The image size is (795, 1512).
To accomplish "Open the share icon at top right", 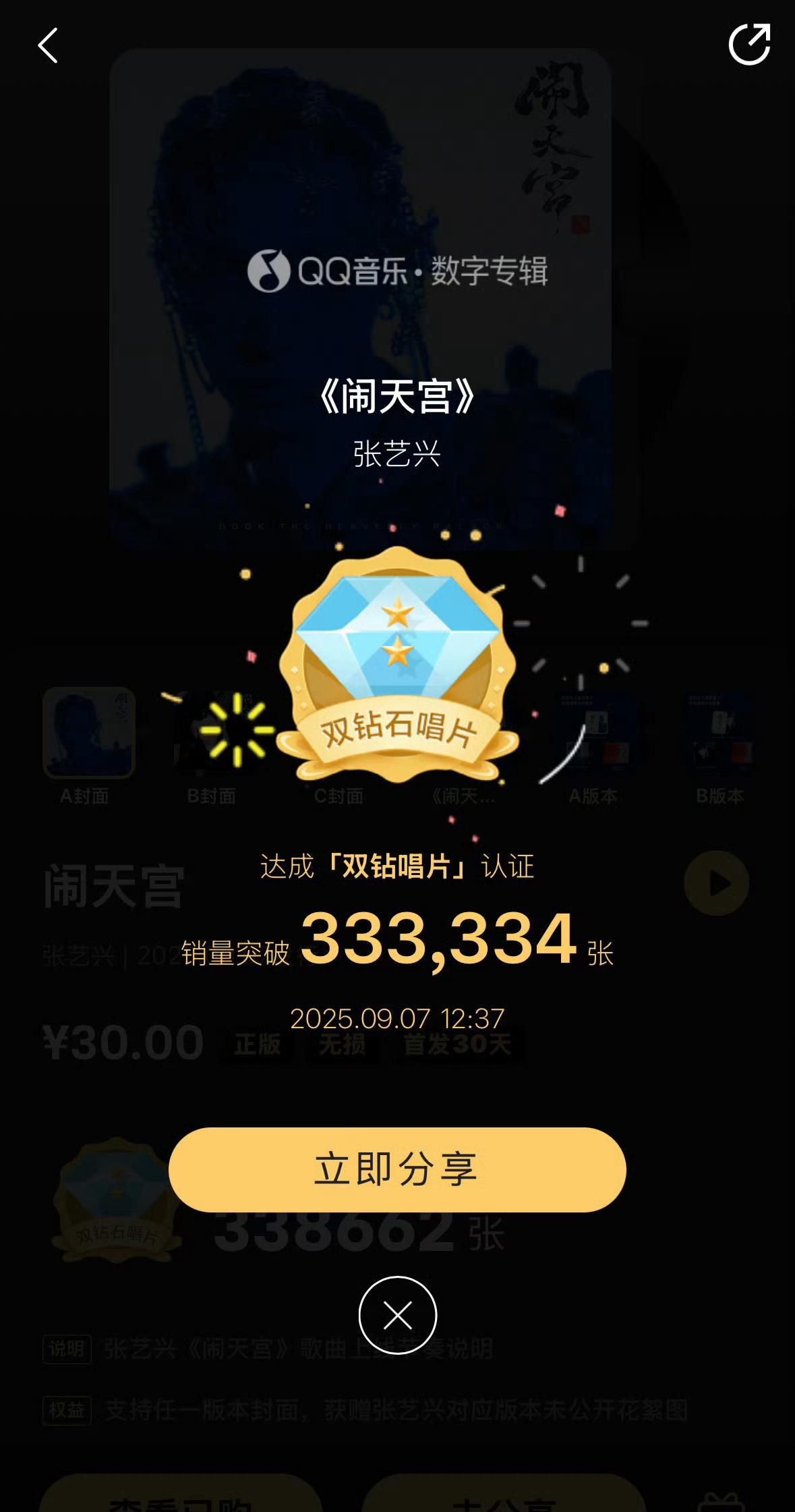I will (749, 45).
